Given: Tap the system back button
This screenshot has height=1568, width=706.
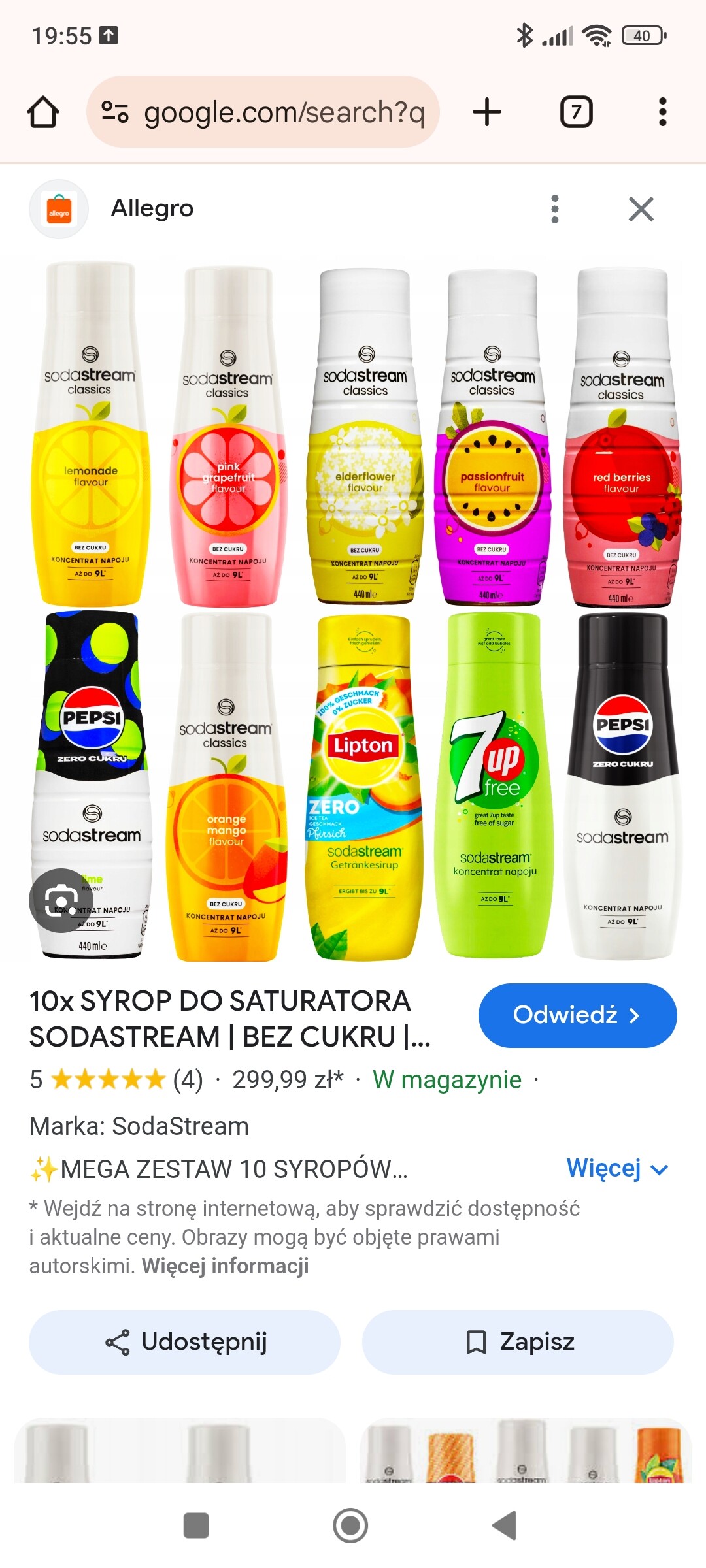Looking at the screenshot, I should 505,1526.
